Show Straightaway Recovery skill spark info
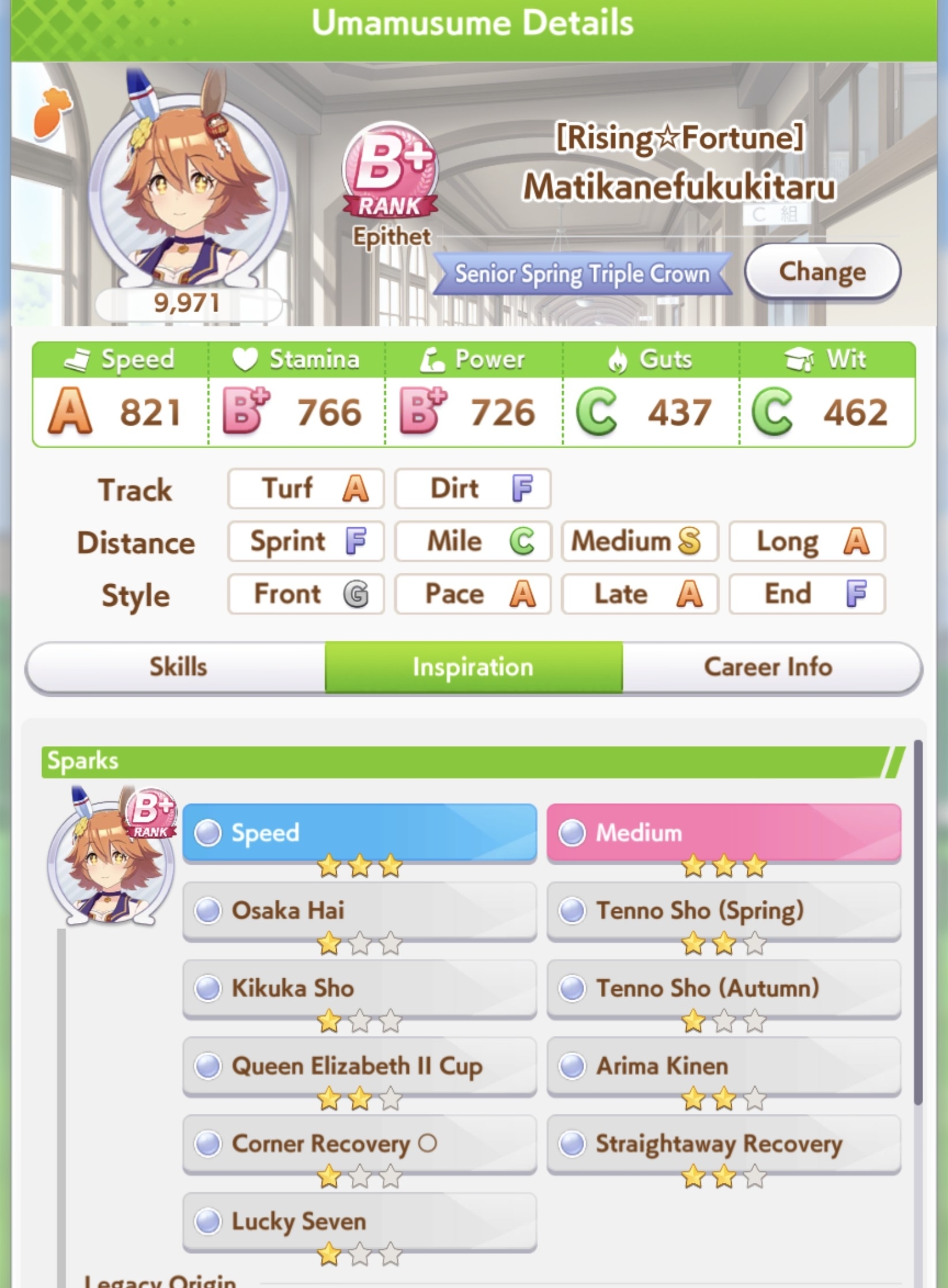Screen dimensions: 948x1288 point(723,1144)
